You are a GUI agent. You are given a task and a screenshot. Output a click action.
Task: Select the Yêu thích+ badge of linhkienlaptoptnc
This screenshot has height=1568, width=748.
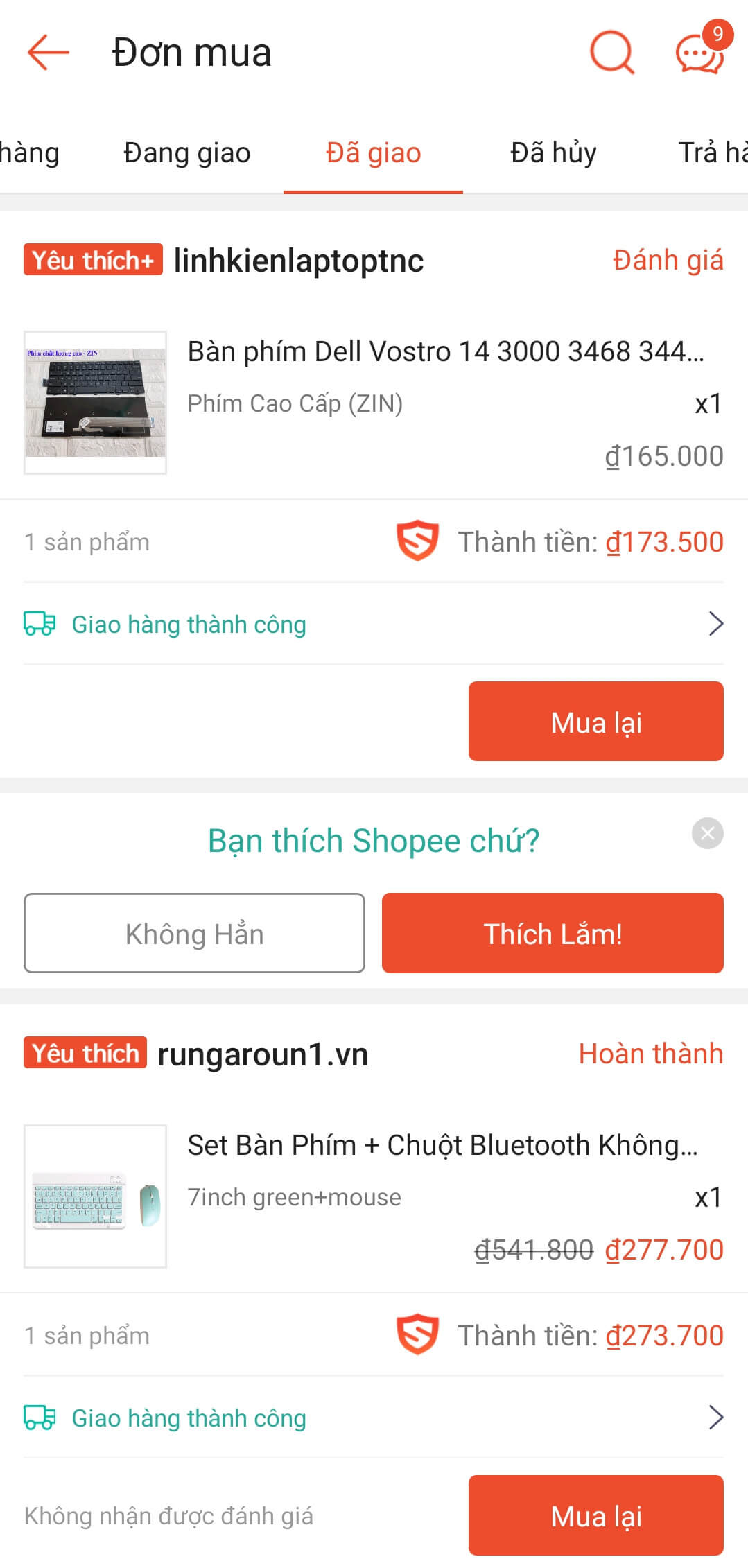point(92,260)
